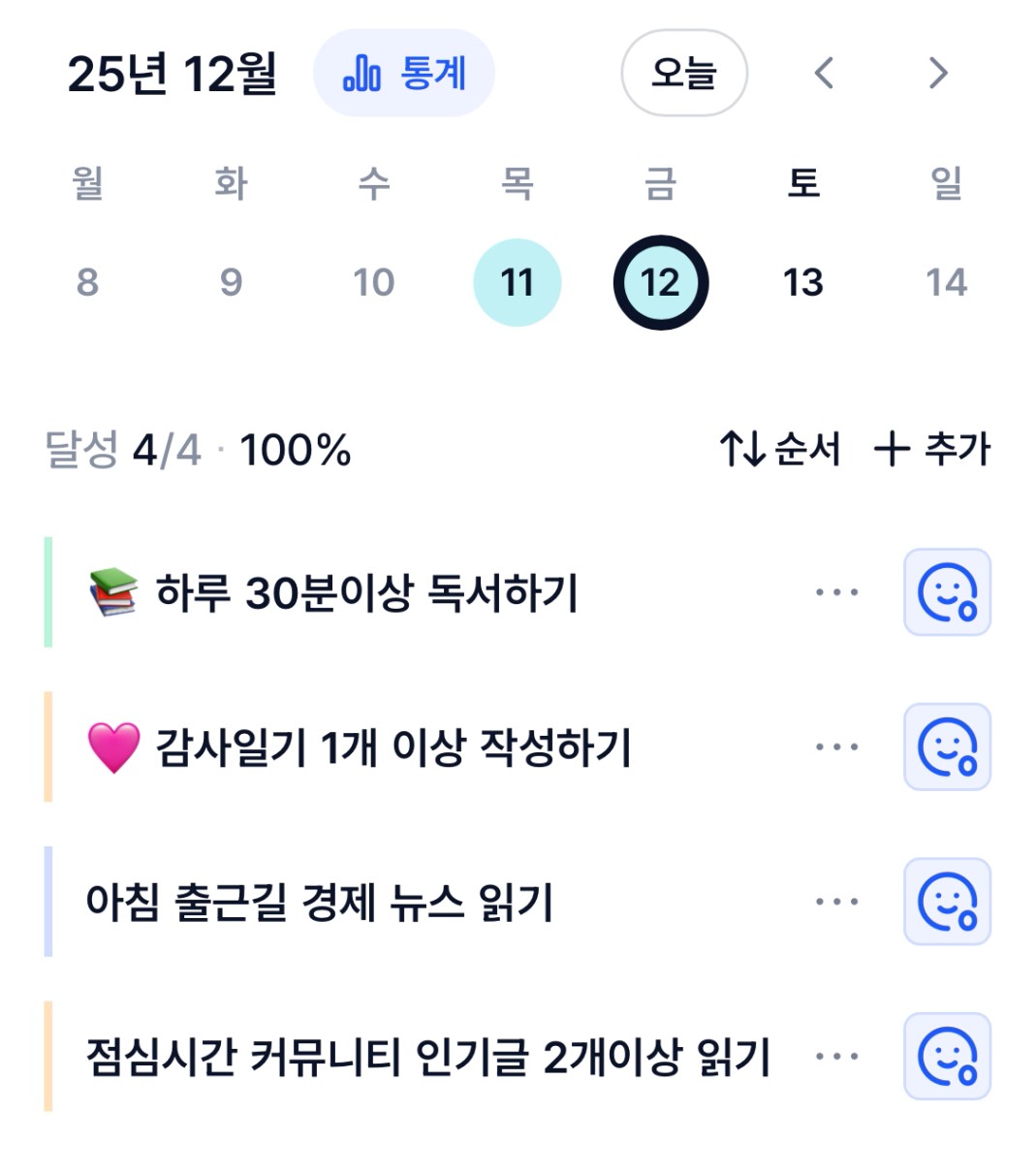Open the 아침 출근길 경제 뉴스 읽기 habit
1036x1175 pixels.
click(320, 902)
